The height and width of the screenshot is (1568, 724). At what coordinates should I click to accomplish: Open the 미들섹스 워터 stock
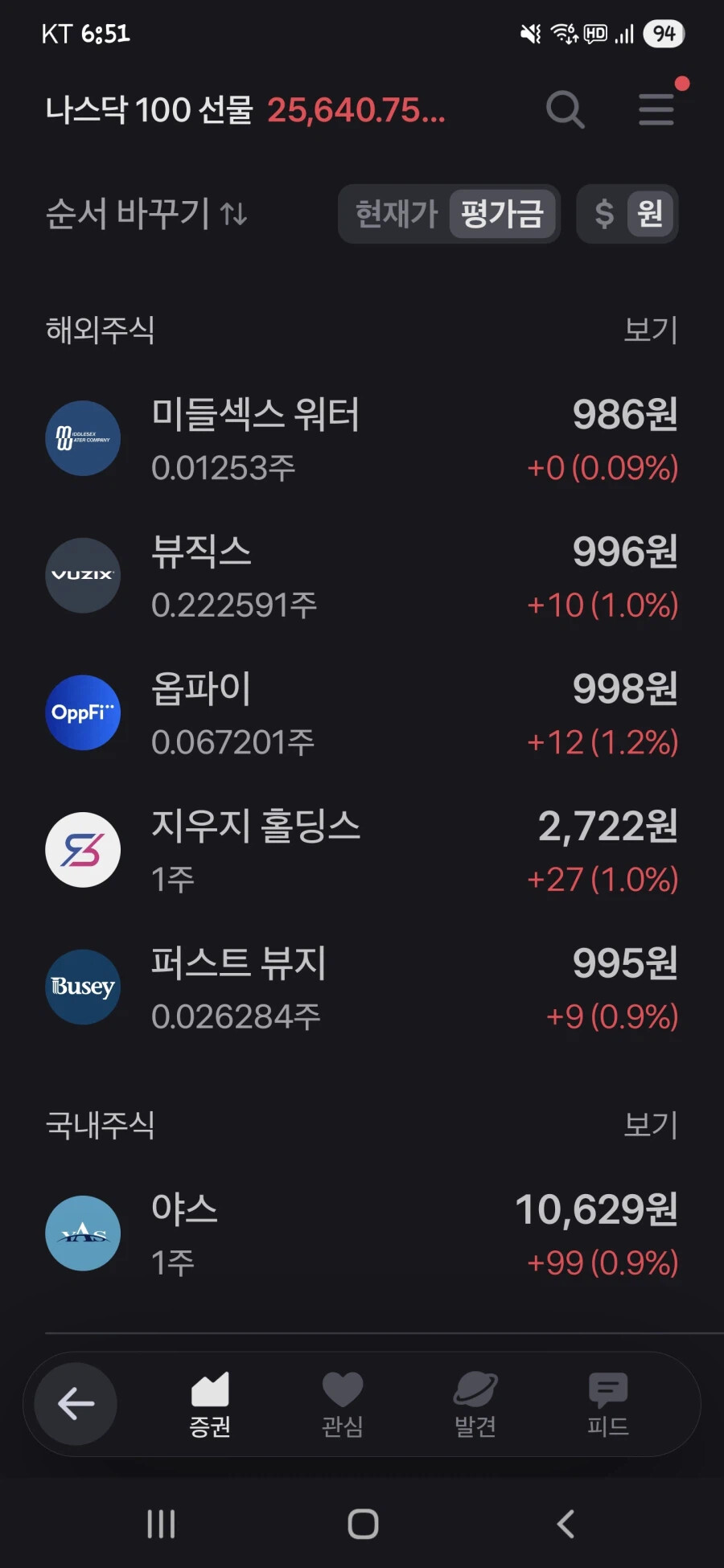(x=362, y=439)
